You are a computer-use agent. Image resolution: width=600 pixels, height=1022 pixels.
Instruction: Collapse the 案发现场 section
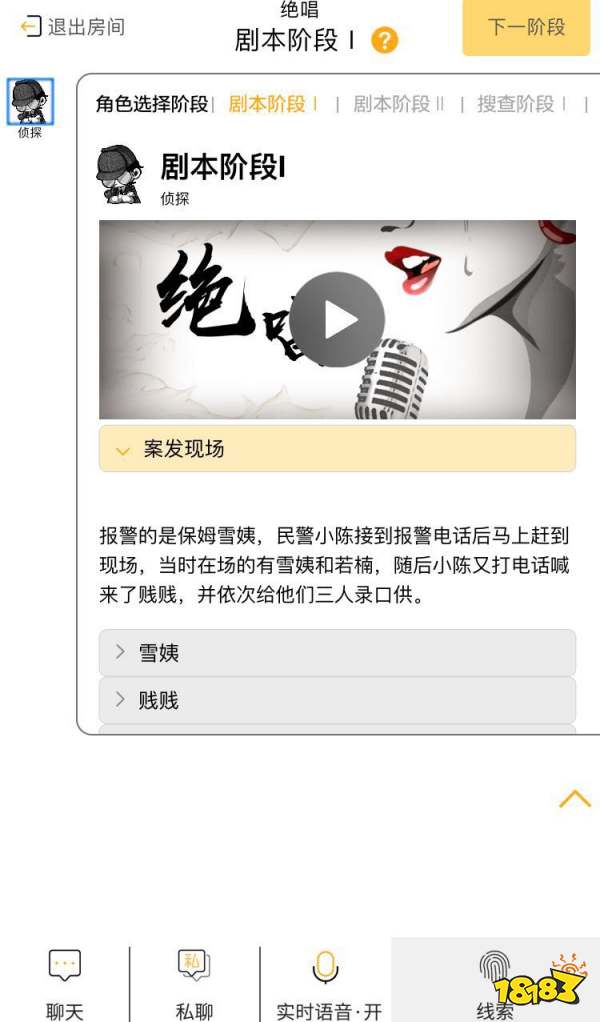[x=337, y=449]
